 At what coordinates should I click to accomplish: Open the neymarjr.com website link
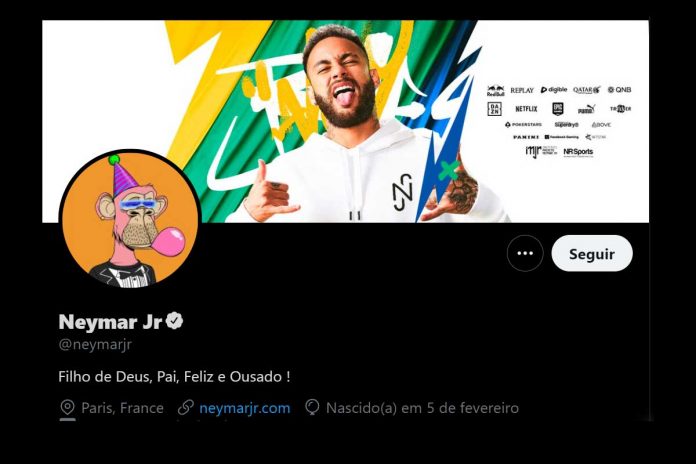(244, 408)
